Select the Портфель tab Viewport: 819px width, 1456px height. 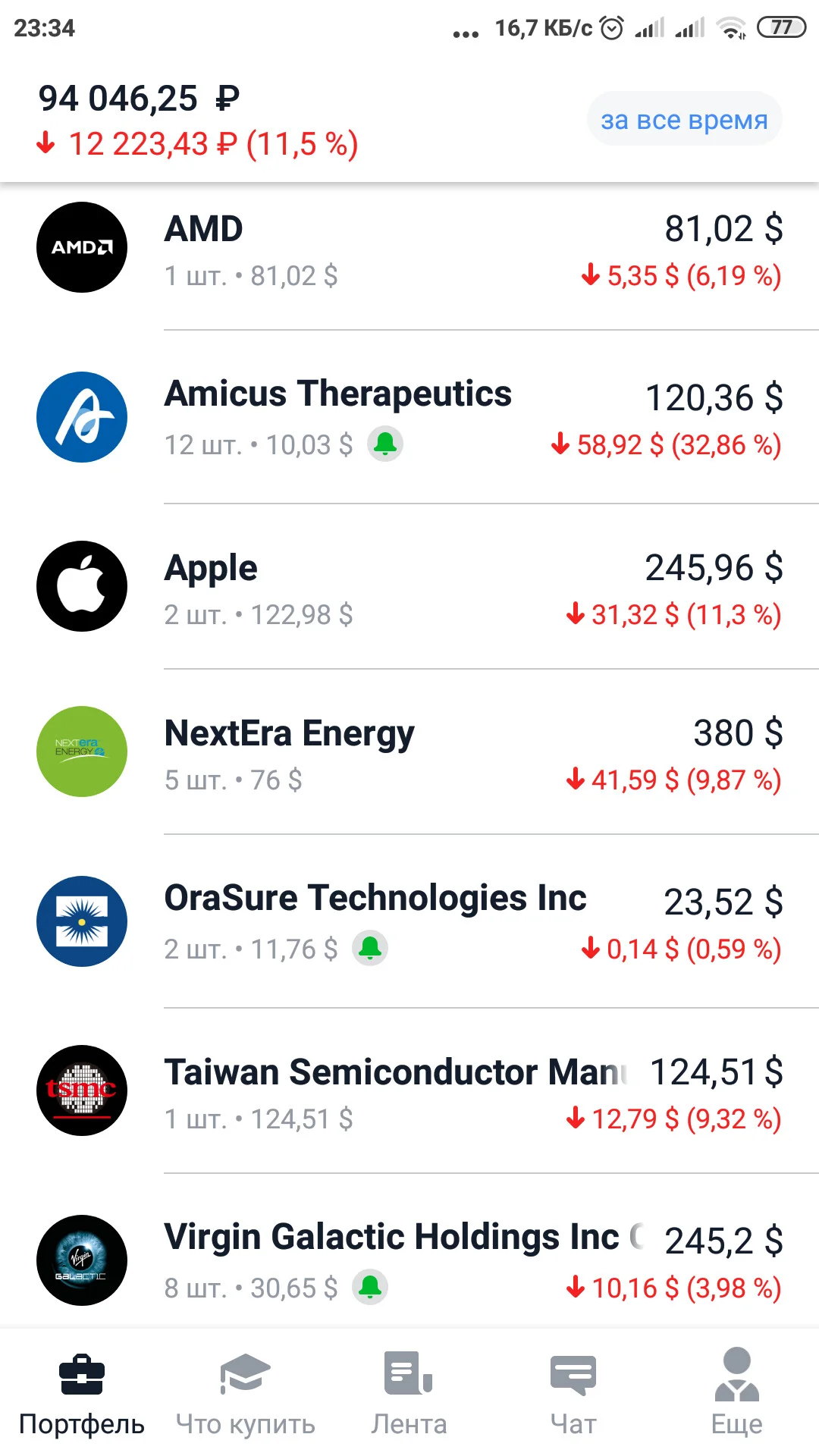point(82,1392)
